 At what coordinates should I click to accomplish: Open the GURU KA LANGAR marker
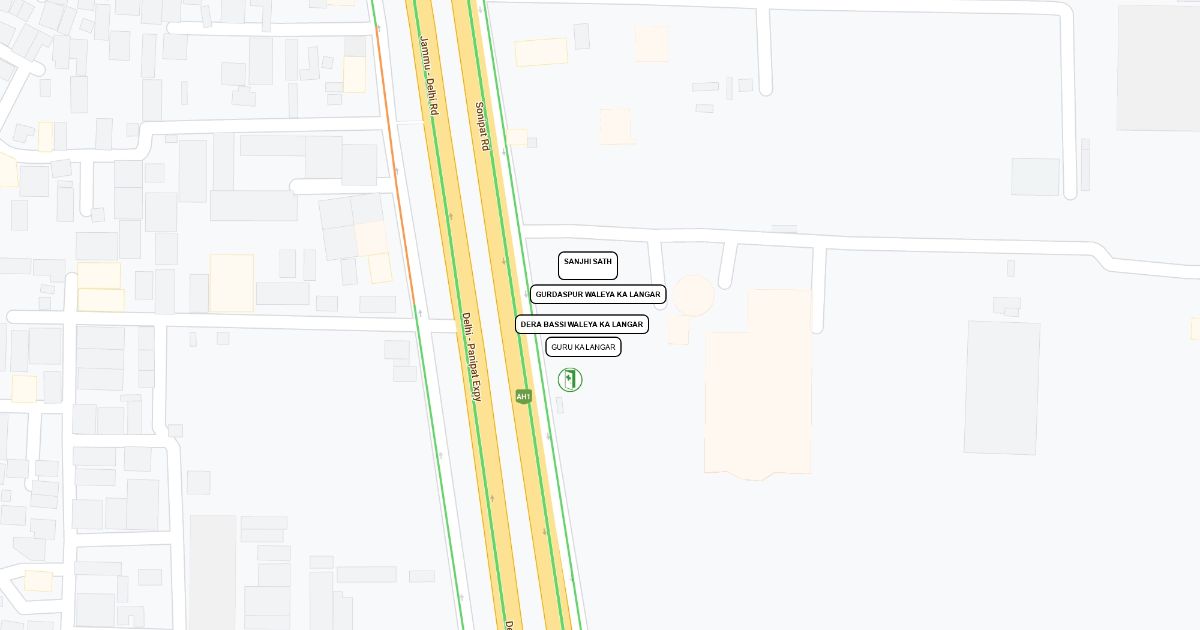point(583,347)
